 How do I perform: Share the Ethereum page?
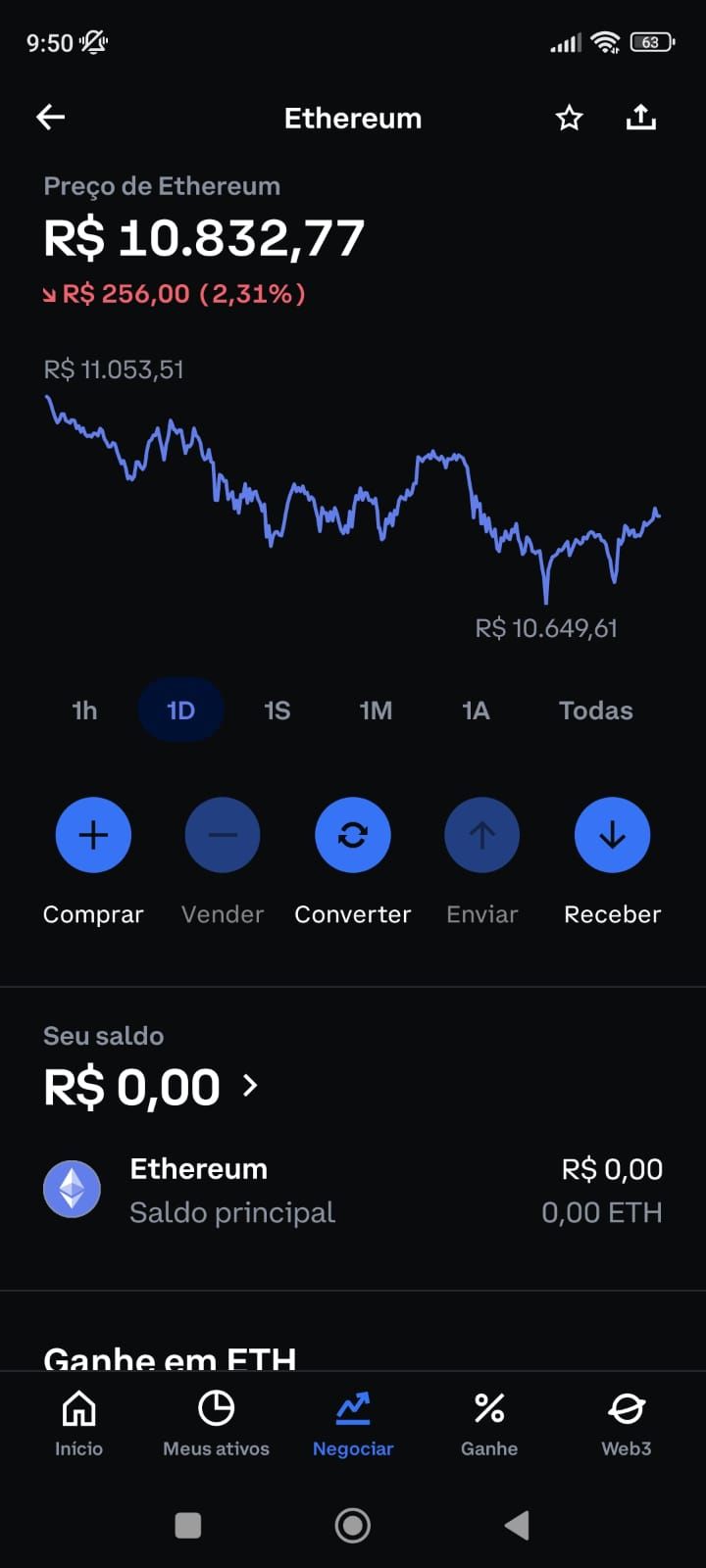pyautogui.click(x=641, y=118)
